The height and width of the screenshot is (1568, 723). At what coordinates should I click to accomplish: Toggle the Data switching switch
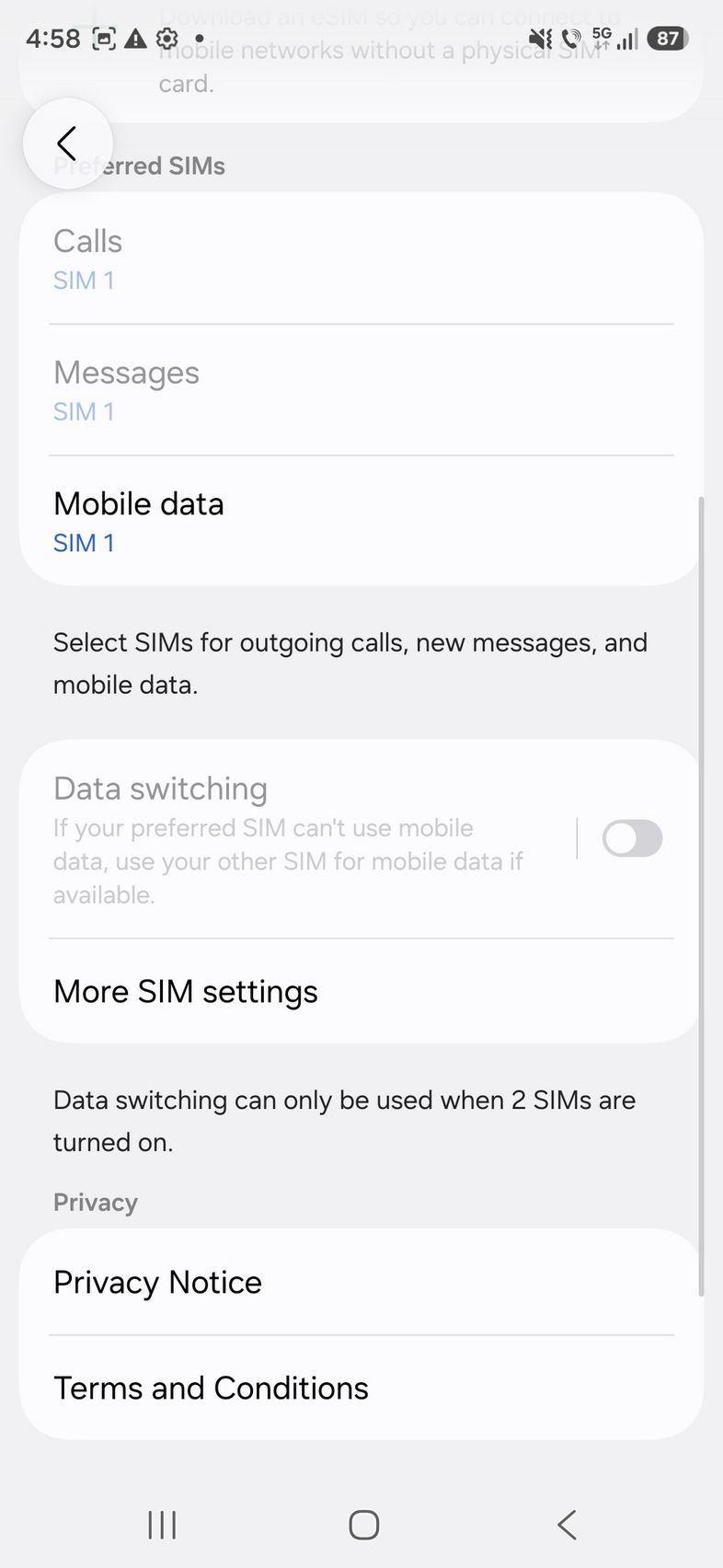[x=632, y=838]
